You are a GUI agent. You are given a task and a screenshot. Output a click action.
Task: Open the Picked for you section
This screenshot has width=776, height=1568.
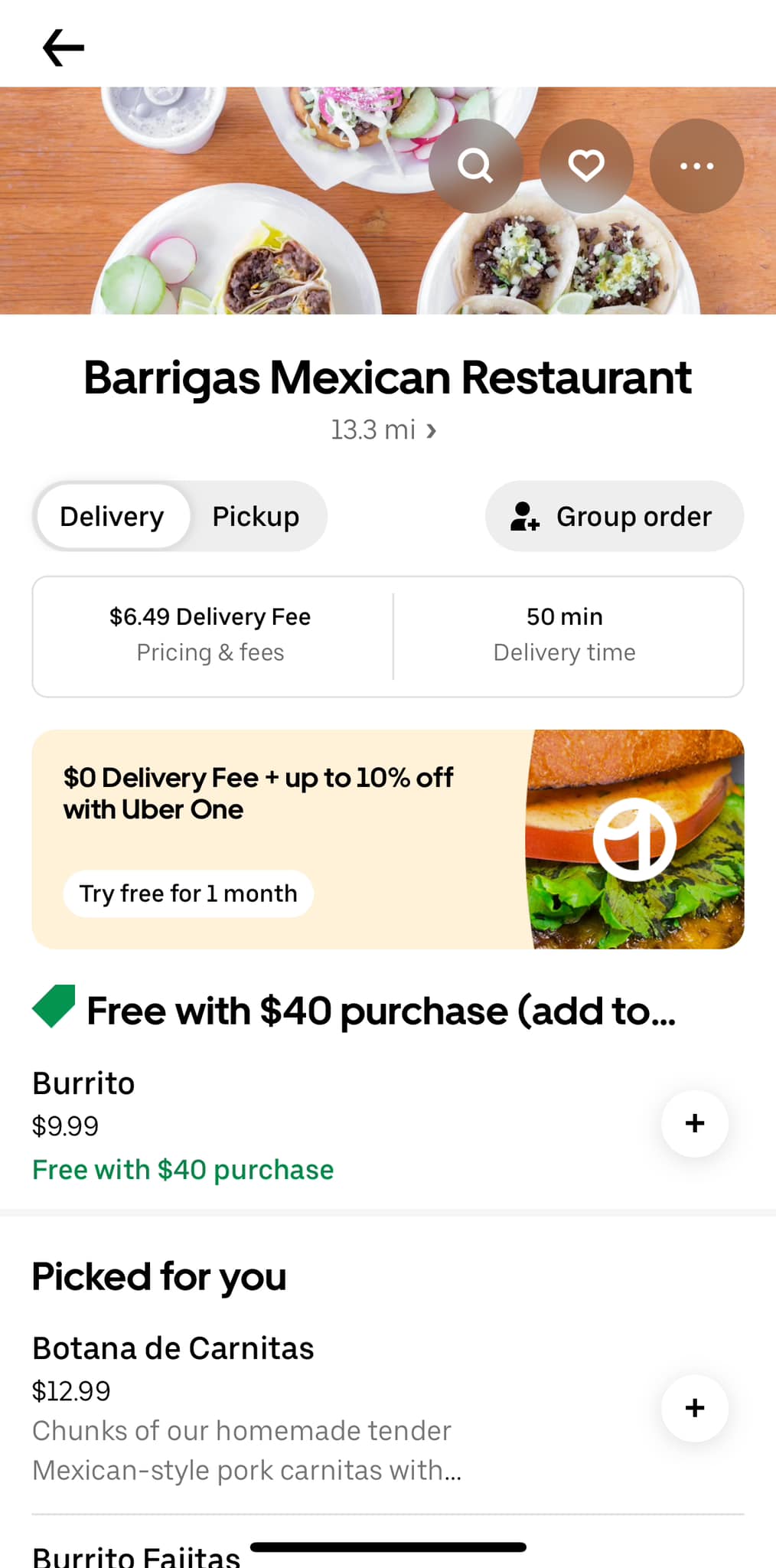(158, 1276)
